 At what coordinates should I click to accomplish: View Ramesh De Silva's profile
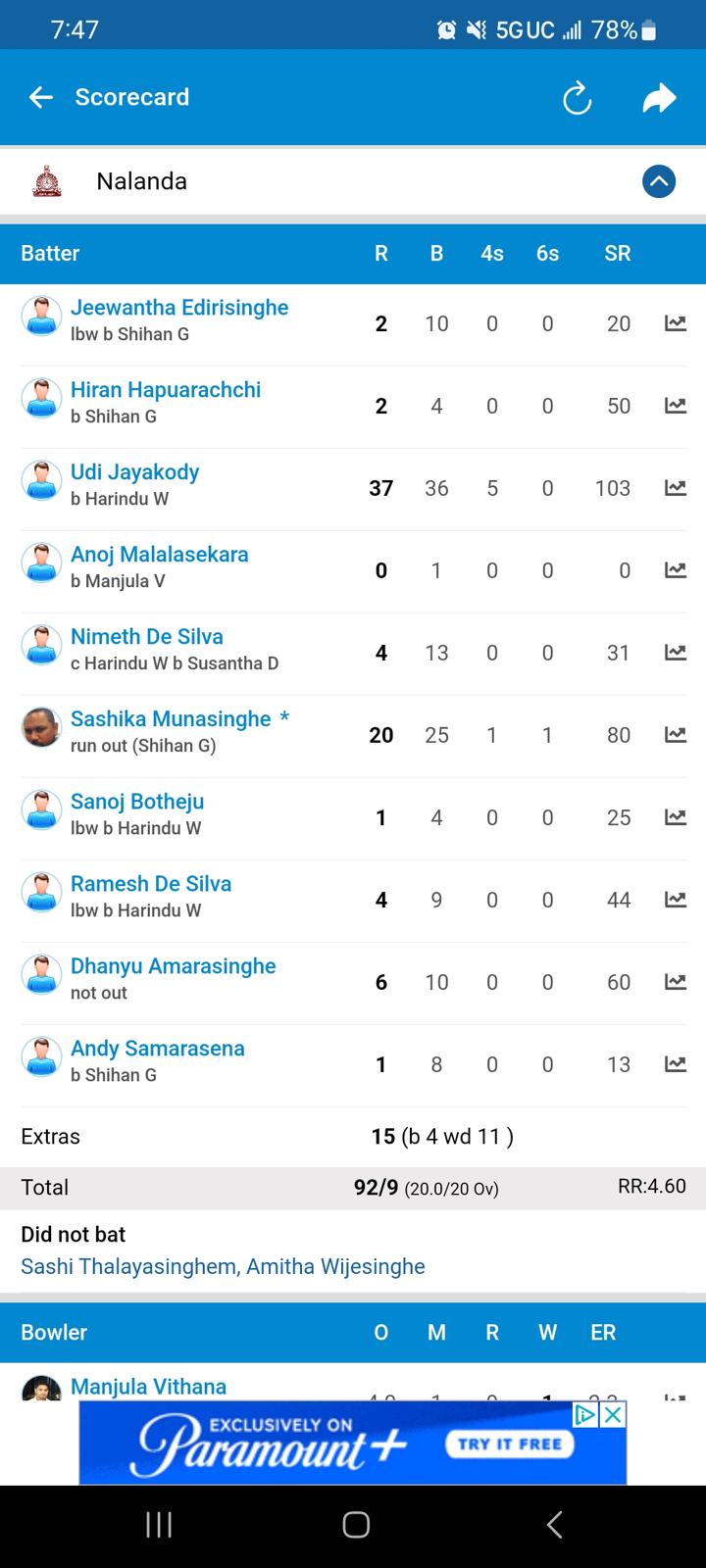pos(151,884)
